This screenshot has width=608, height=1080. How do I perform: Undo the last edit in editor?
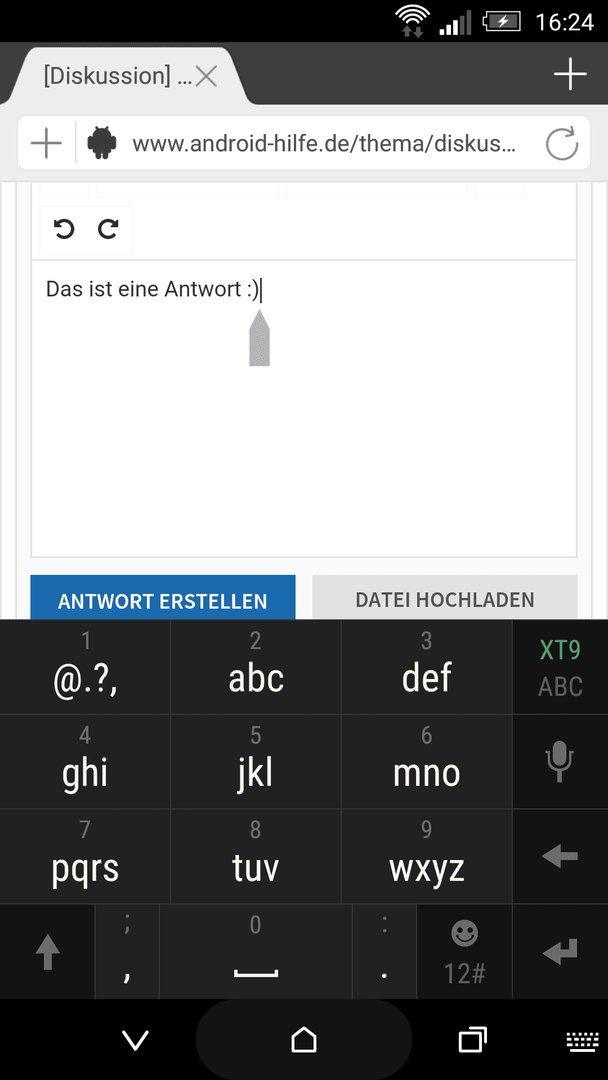[x=63, y=229]
